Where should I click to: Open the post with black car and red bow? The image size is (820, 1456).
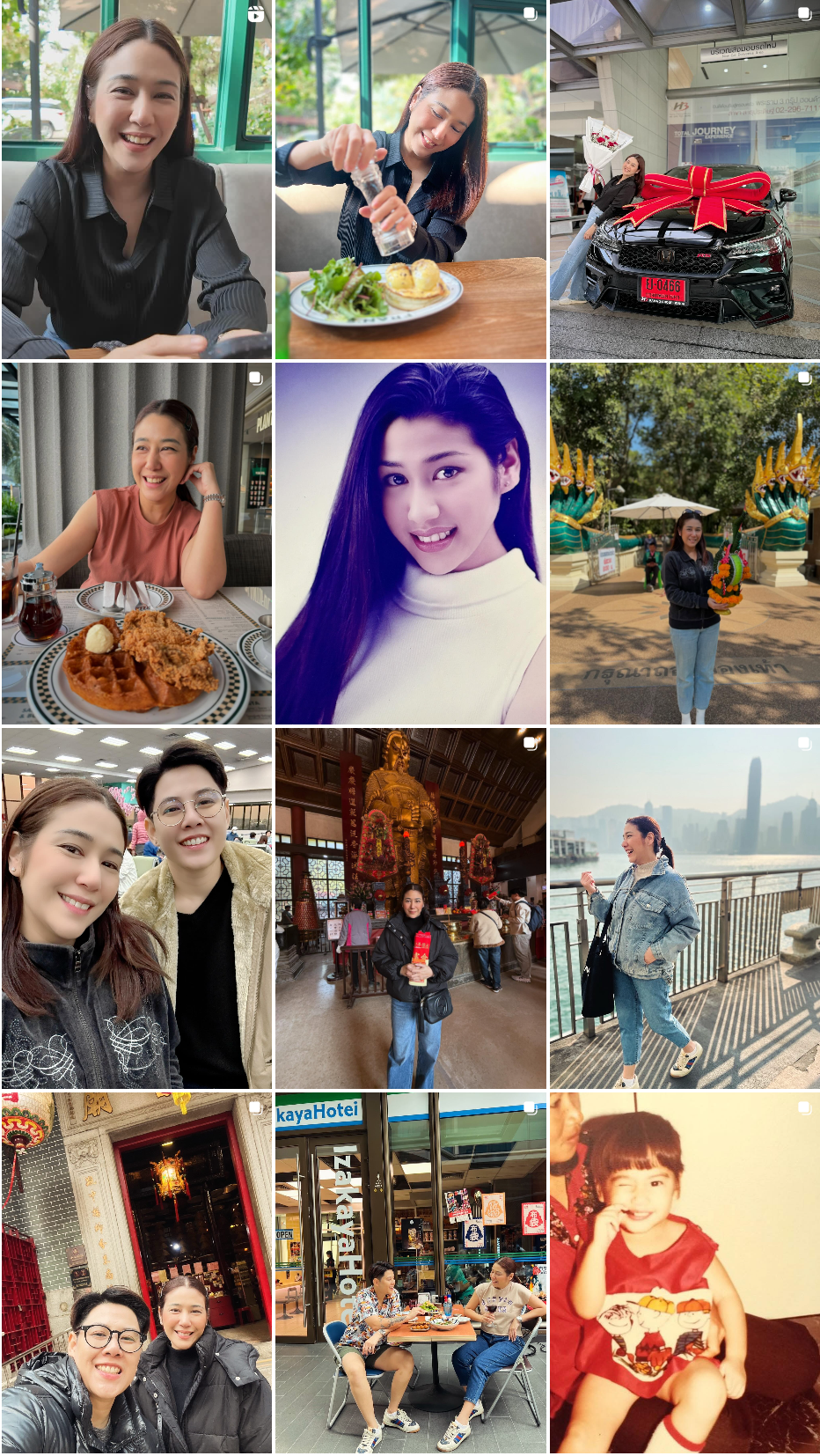[685, 180]
